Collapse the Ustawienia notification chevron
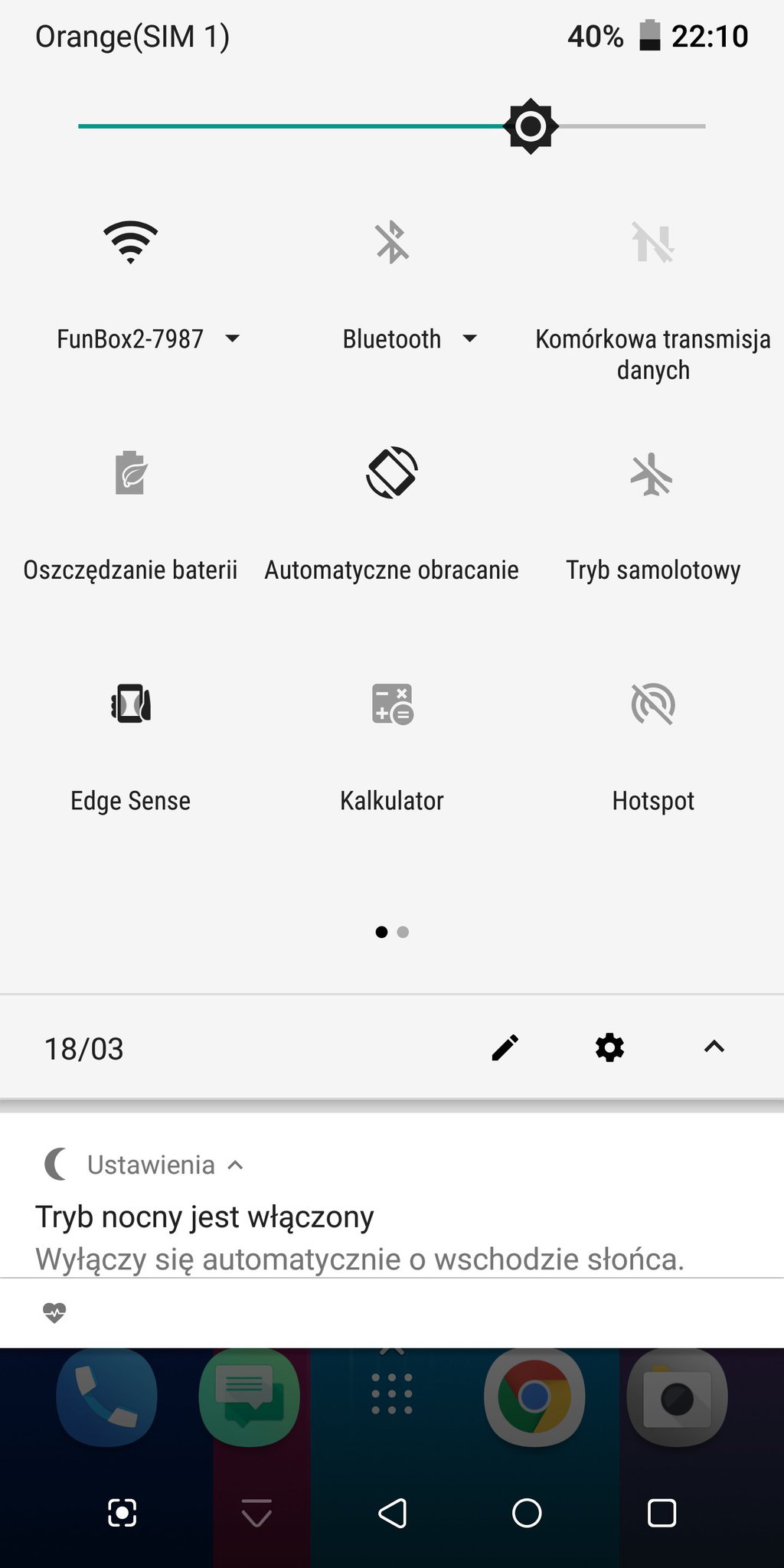Image resolution: width=784 pixels, height=1568 pixels. tap(236, 1165)
